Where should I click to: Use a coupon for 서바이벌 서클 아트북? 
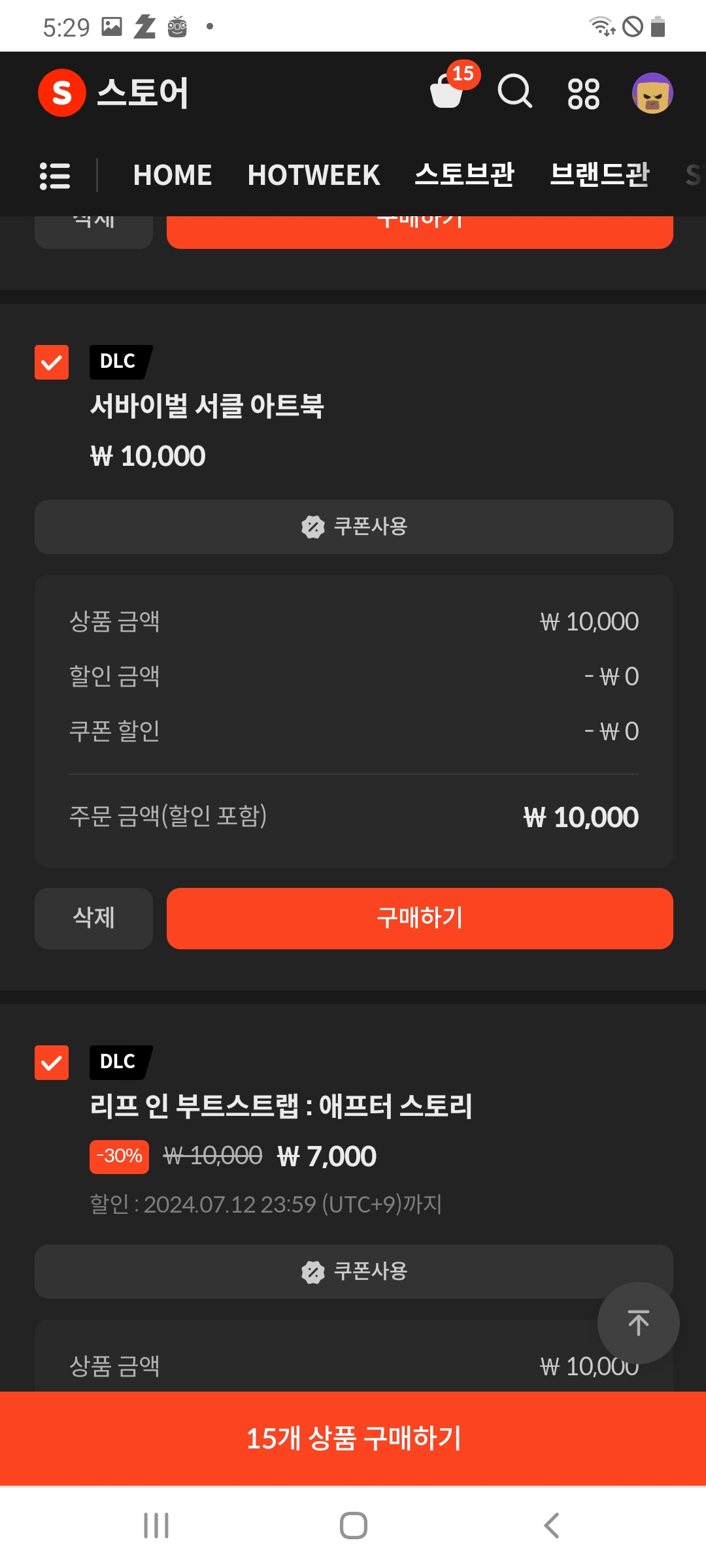coord(354,527)
